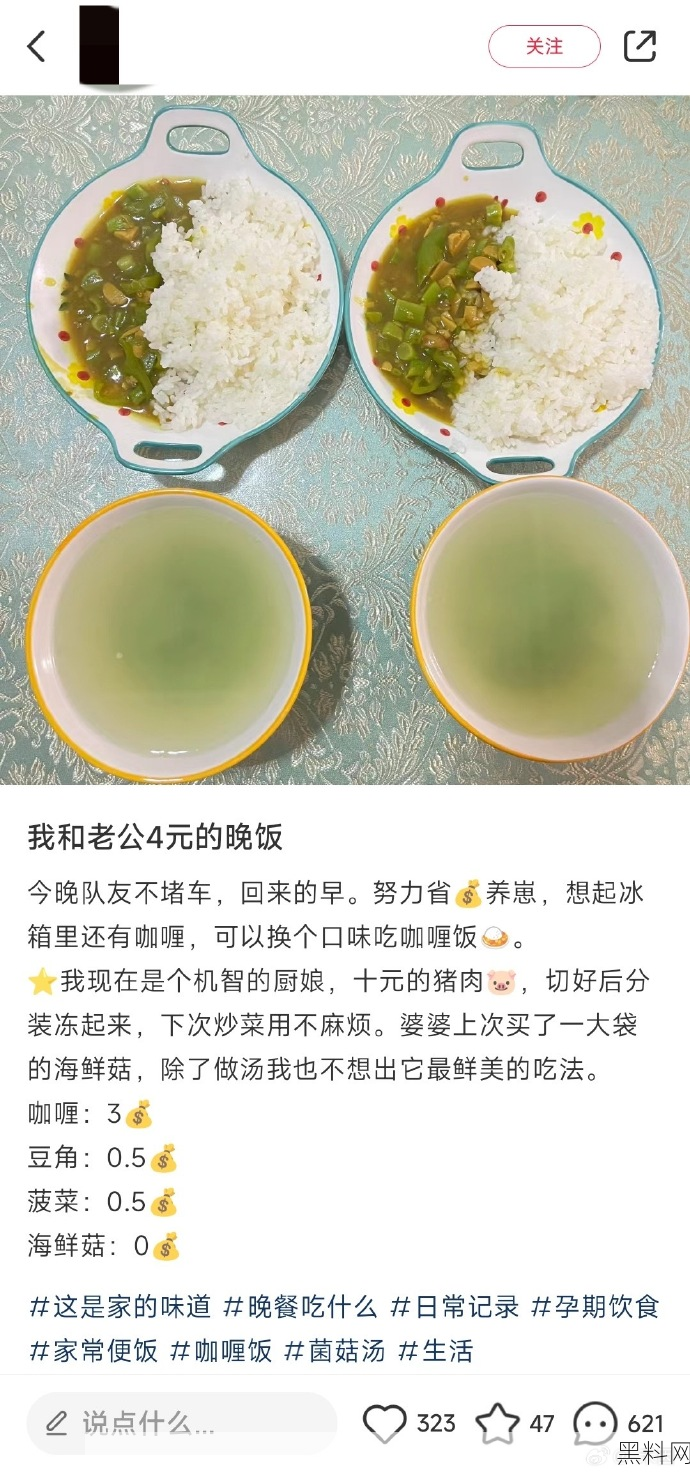
Task: View comments via the speech bubble icon
Action: [595, 1423]
